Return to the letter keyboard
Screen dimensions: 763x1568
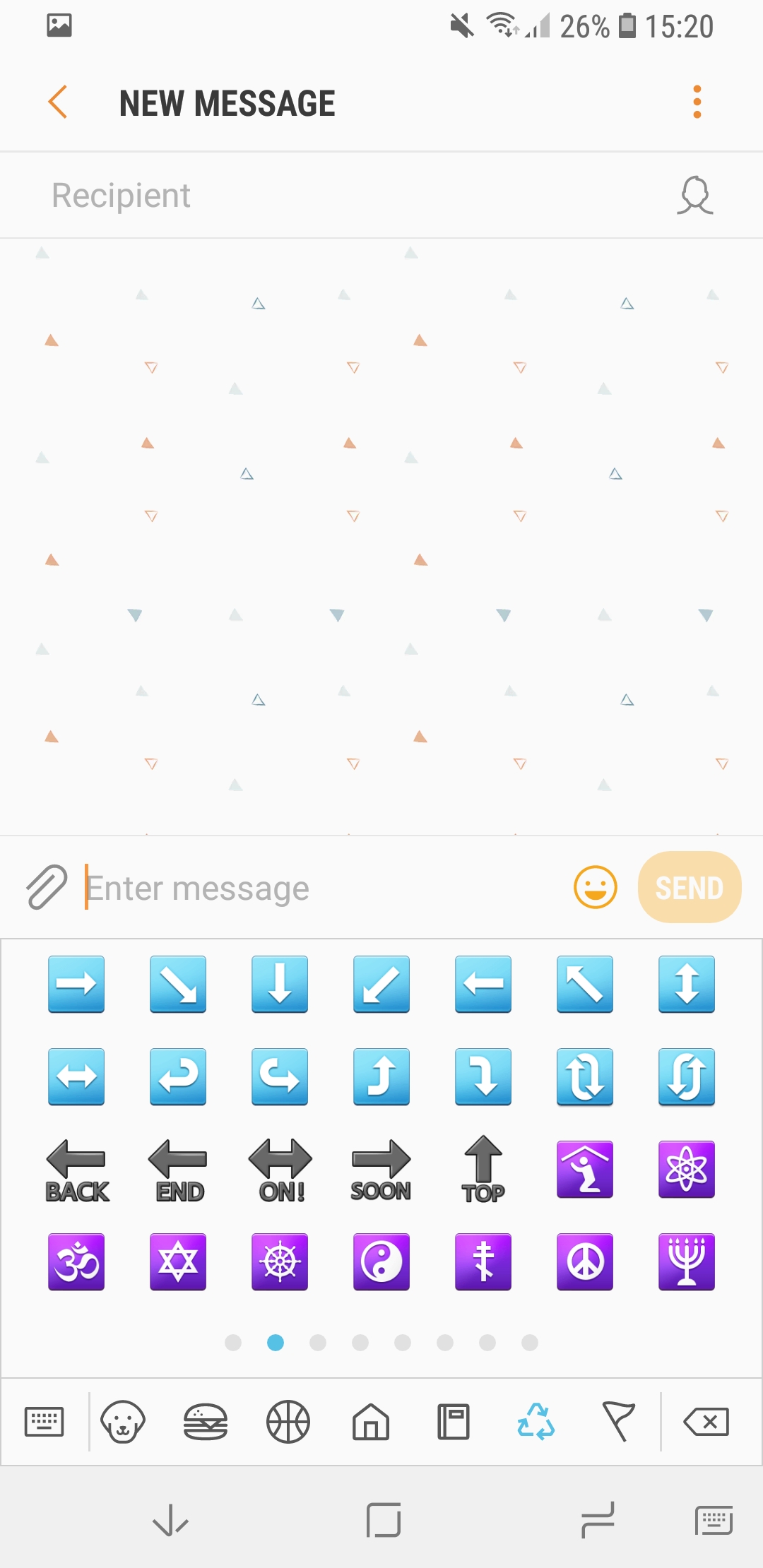44,1421
